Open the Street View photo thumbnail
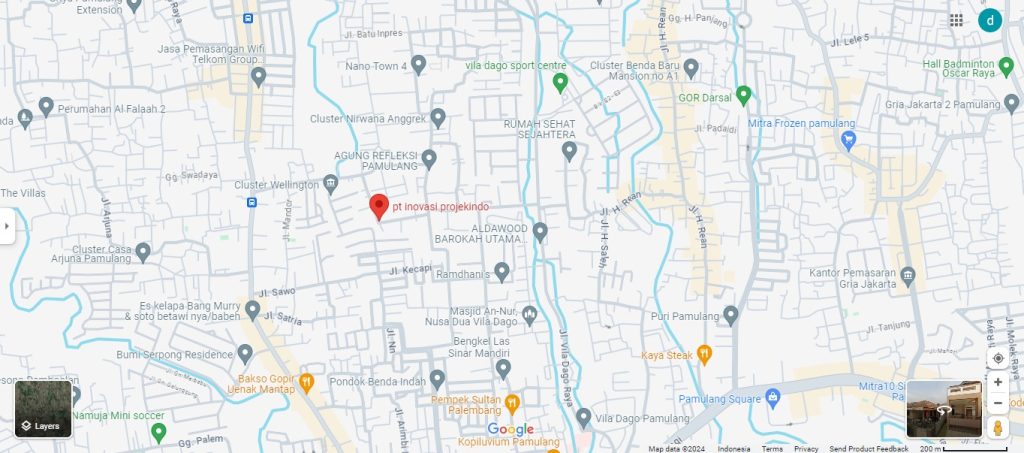Image resolution: width=1024 pixels, height=453 pixels. coord(943,409)
